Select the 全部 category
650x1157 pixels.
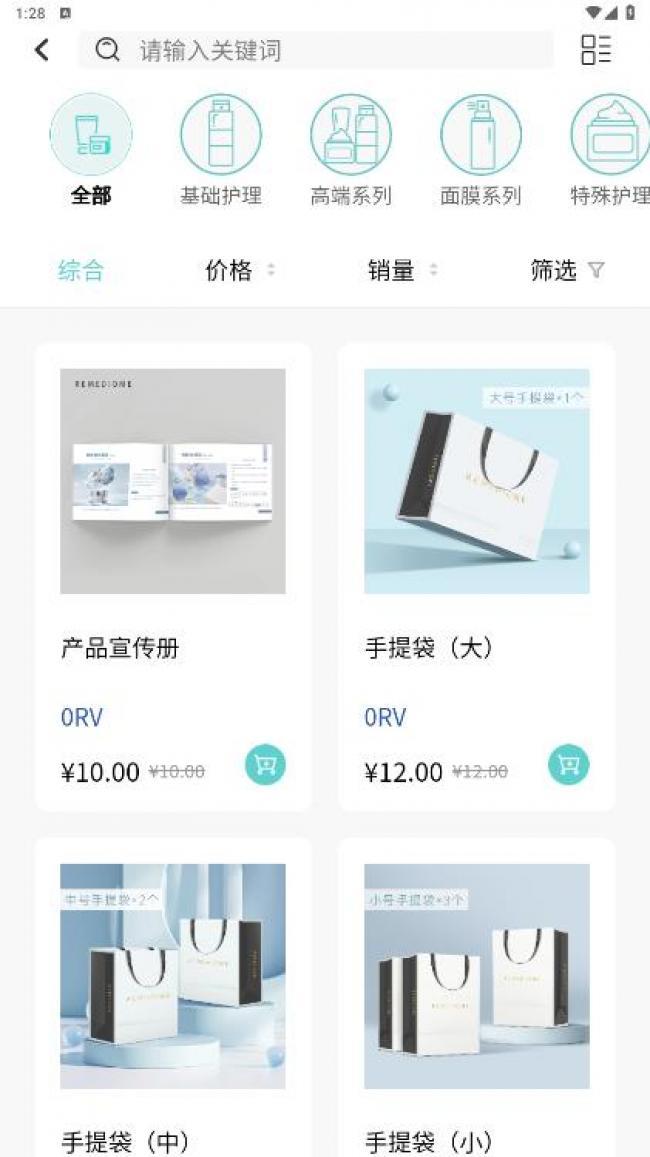[91, 150]
